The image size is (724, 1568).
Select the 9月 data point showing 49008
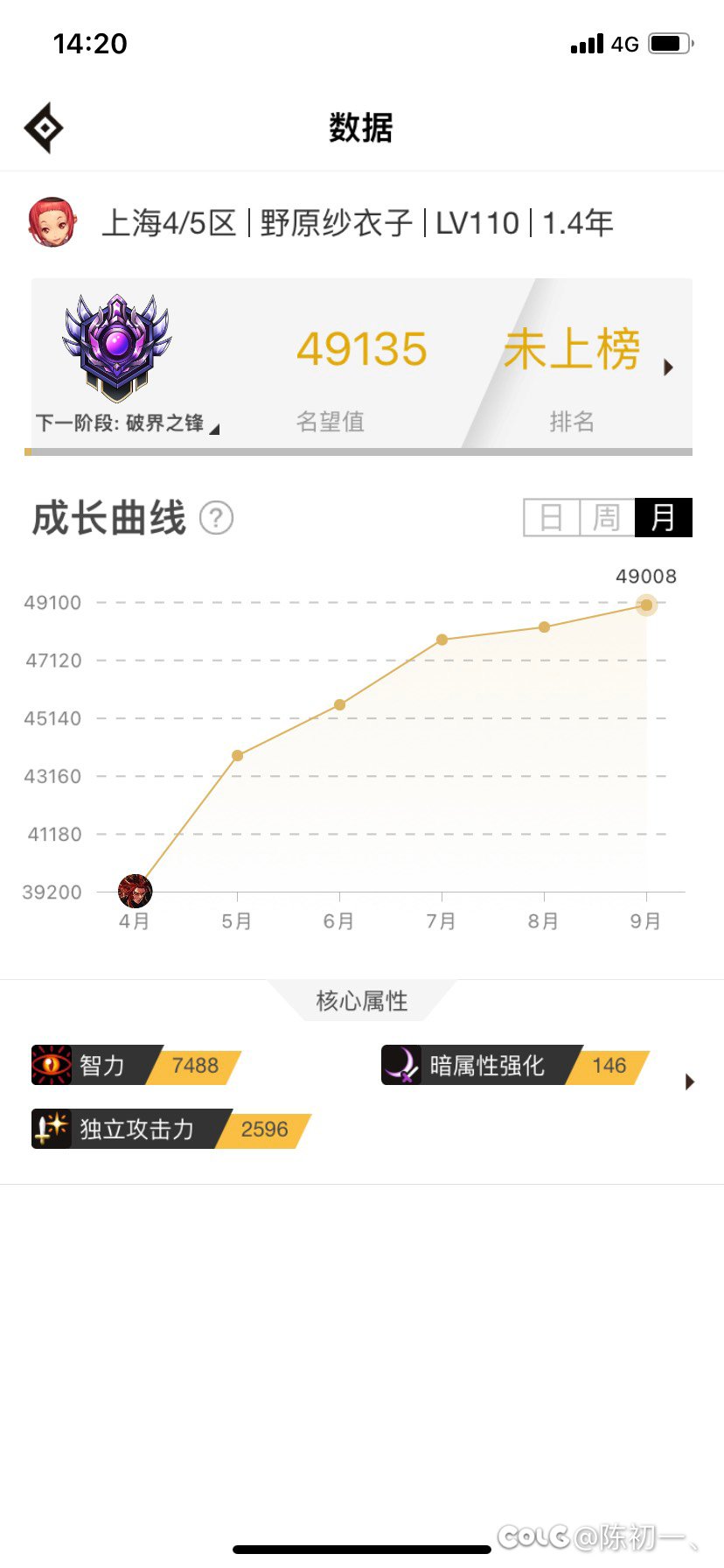pos(646,605)
